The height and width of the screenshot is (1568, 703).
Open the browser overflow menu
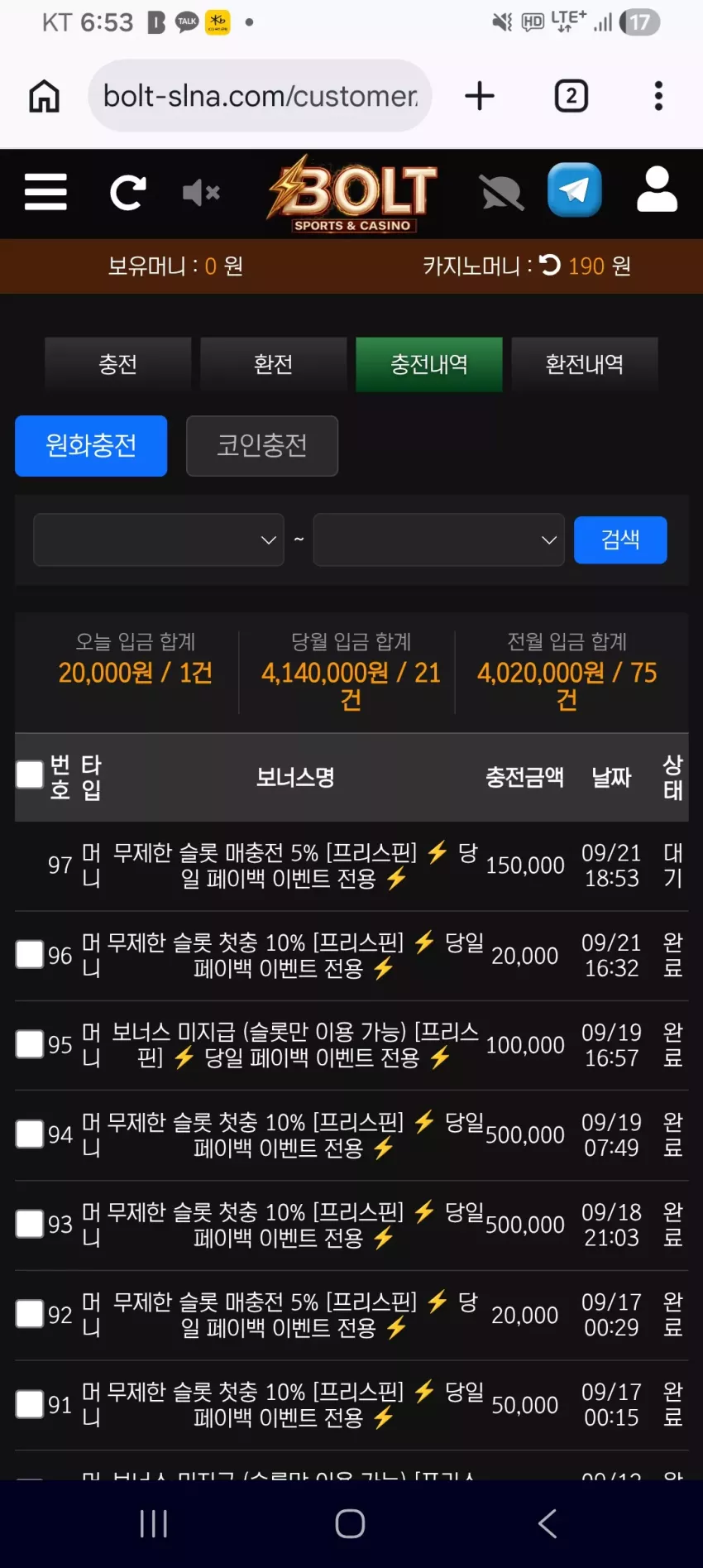[x=658, y=96]
